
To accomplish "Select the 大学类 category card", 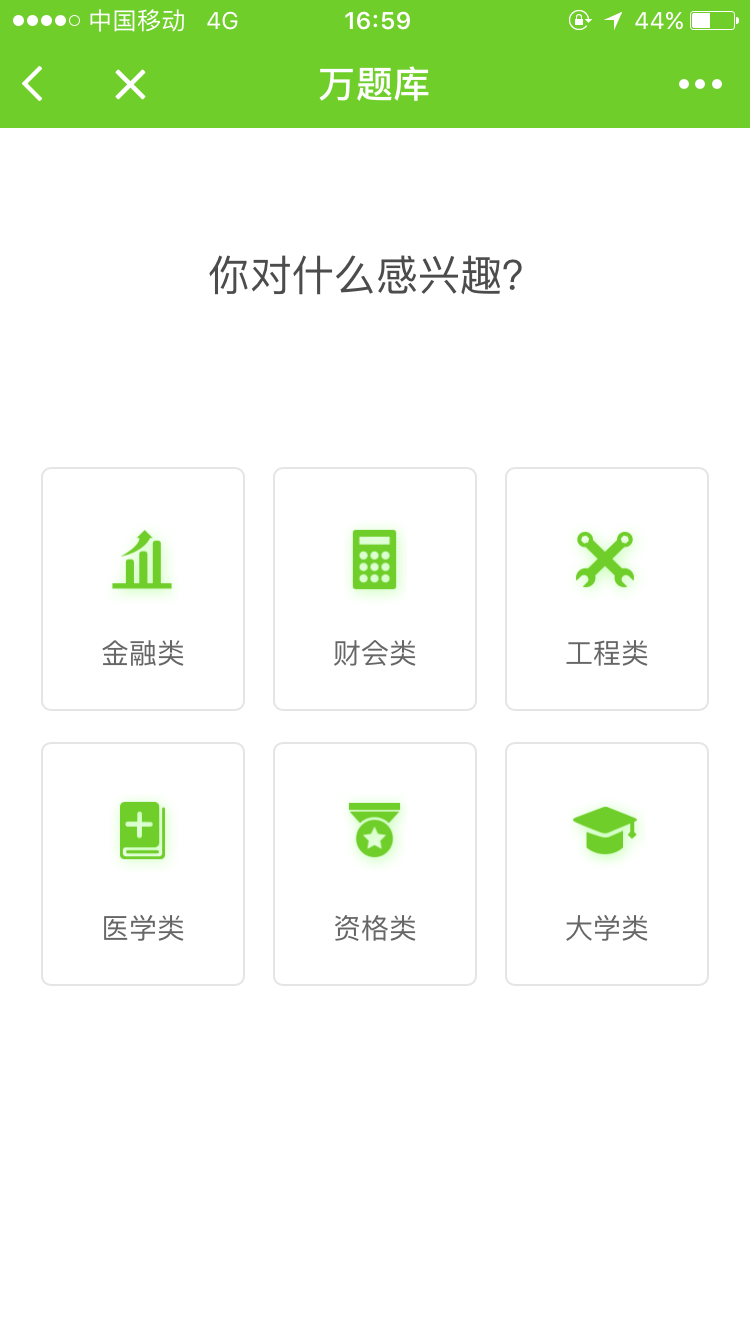I will coord(607,864).
